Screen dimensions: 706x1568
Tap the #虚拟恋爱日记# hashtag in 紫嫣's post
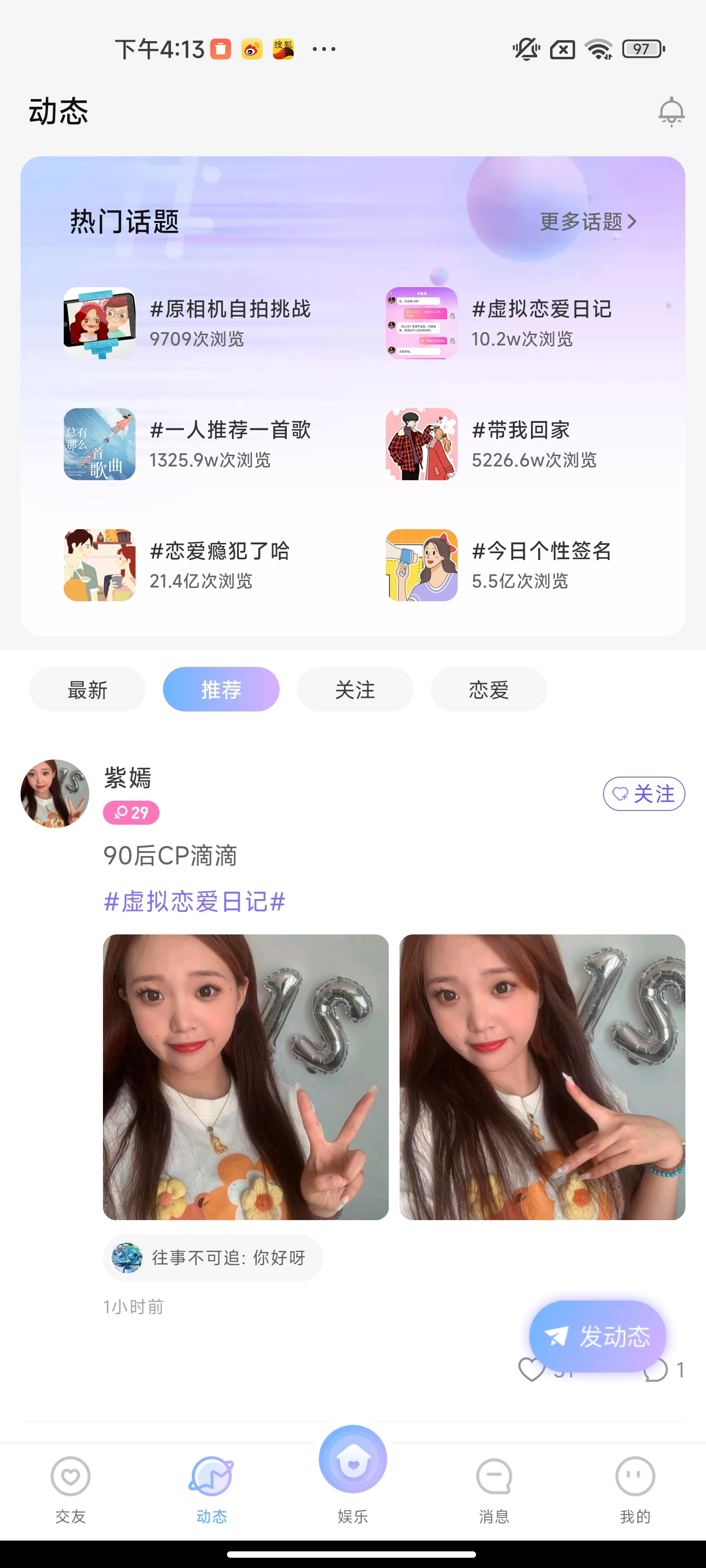(x=194, y=902)
